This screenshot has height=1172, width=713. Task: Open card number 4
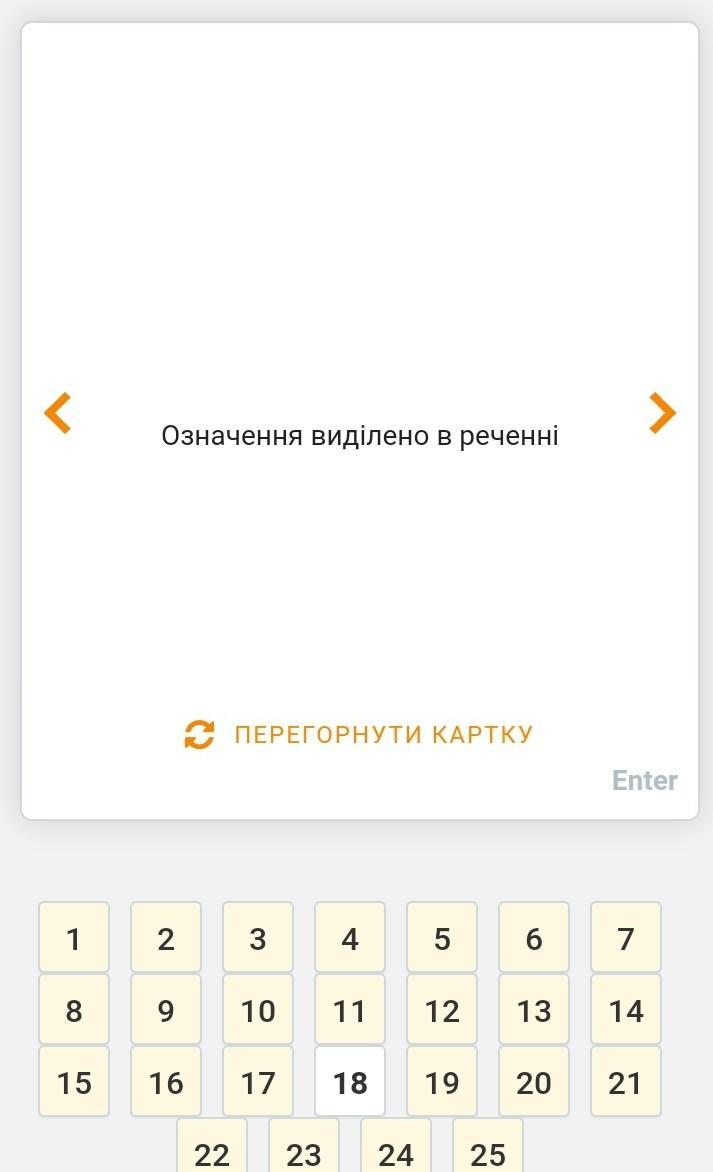pos(350,938)
